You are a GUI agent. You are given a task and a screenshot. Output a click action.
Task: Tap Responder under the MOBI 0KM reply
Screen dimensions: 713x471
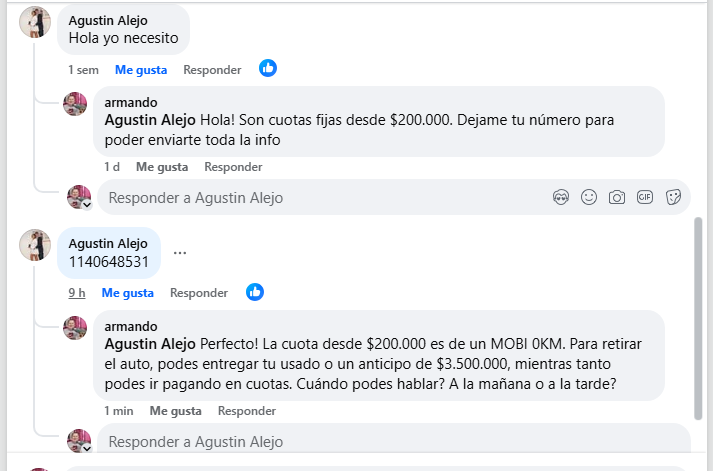[x=247, y=411]
